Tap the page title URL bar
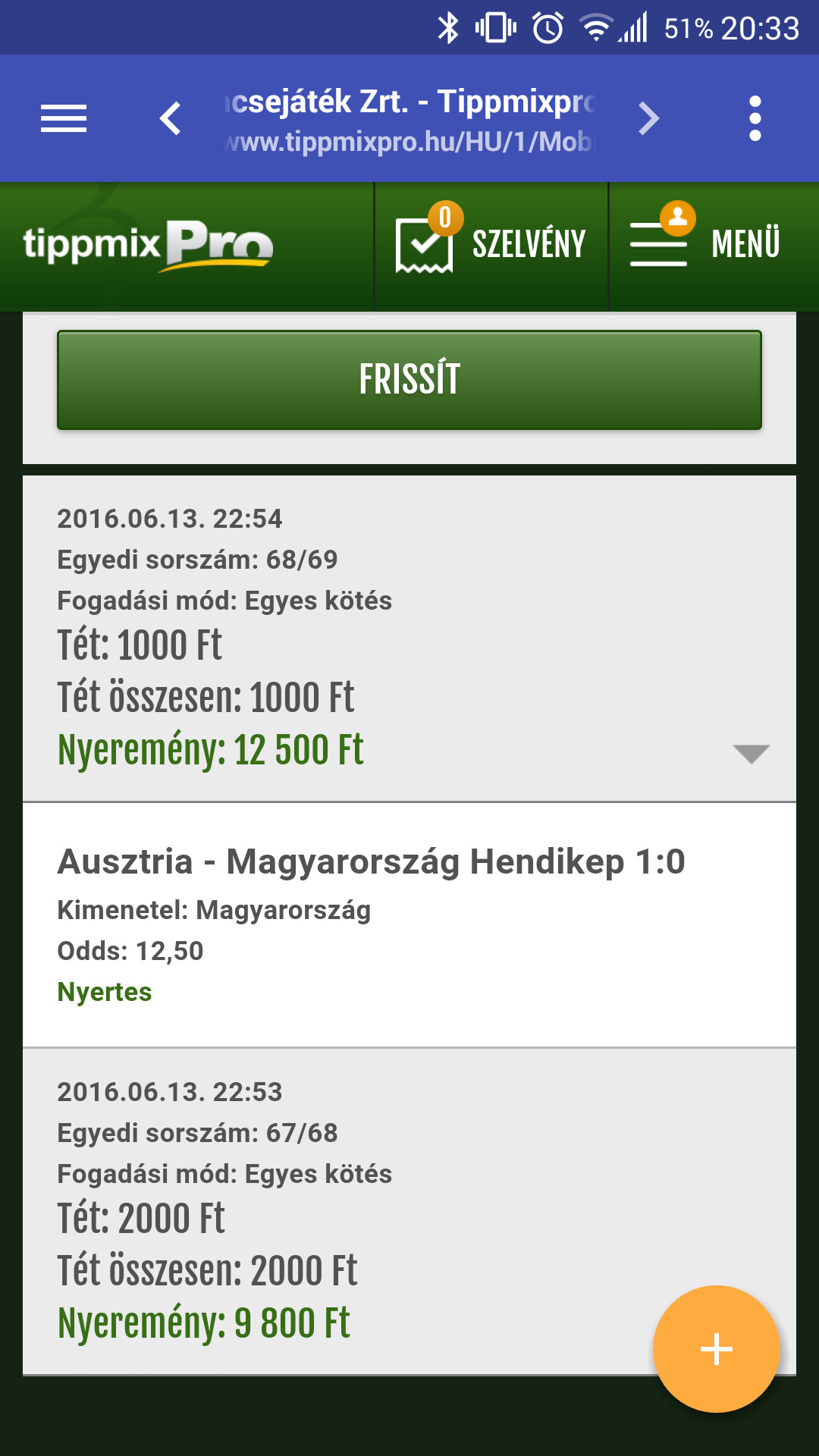 [x=409, y=120]
